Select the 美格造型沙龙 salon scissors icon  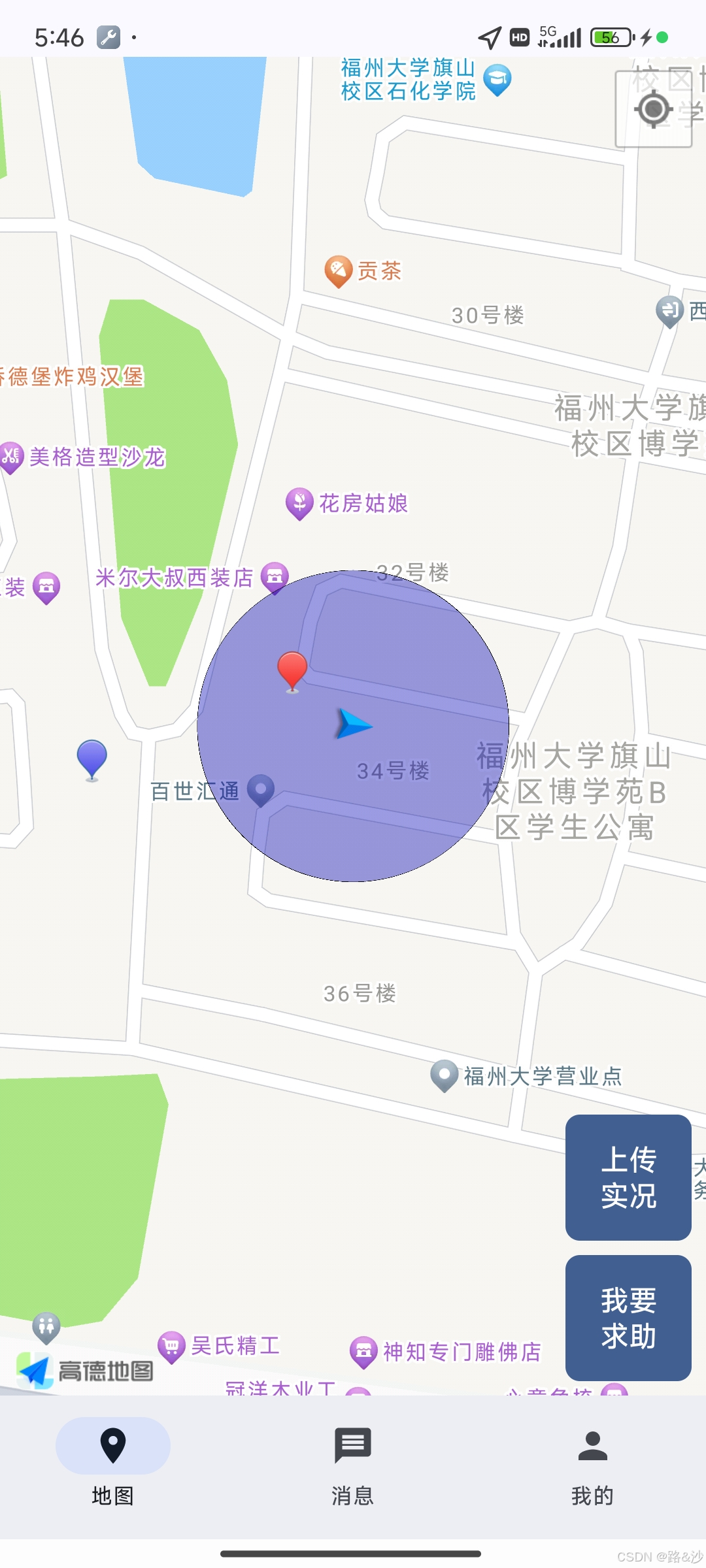(10, 456)
